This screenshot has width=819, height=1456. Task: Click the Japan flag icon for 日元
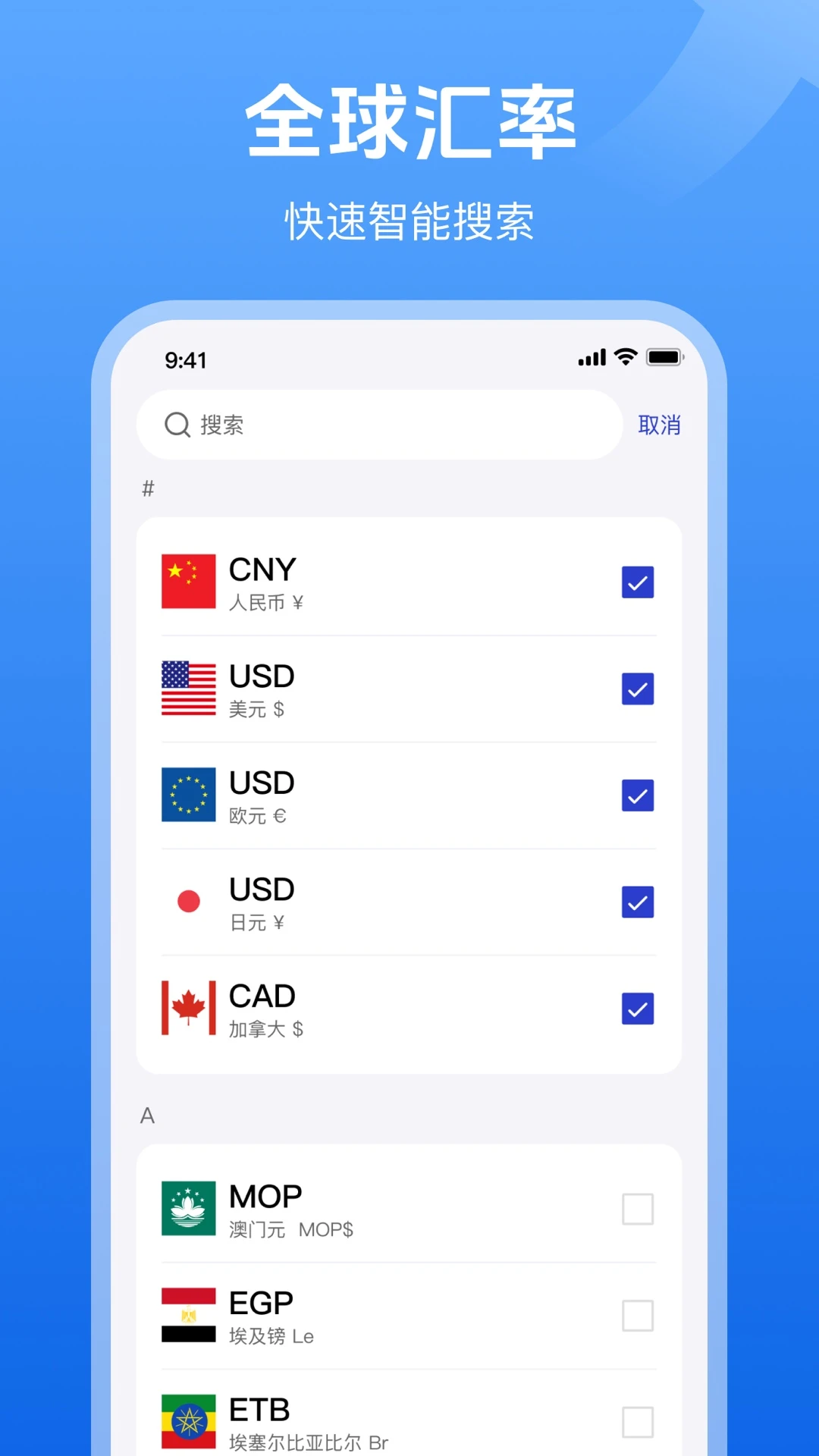point(189,902)
